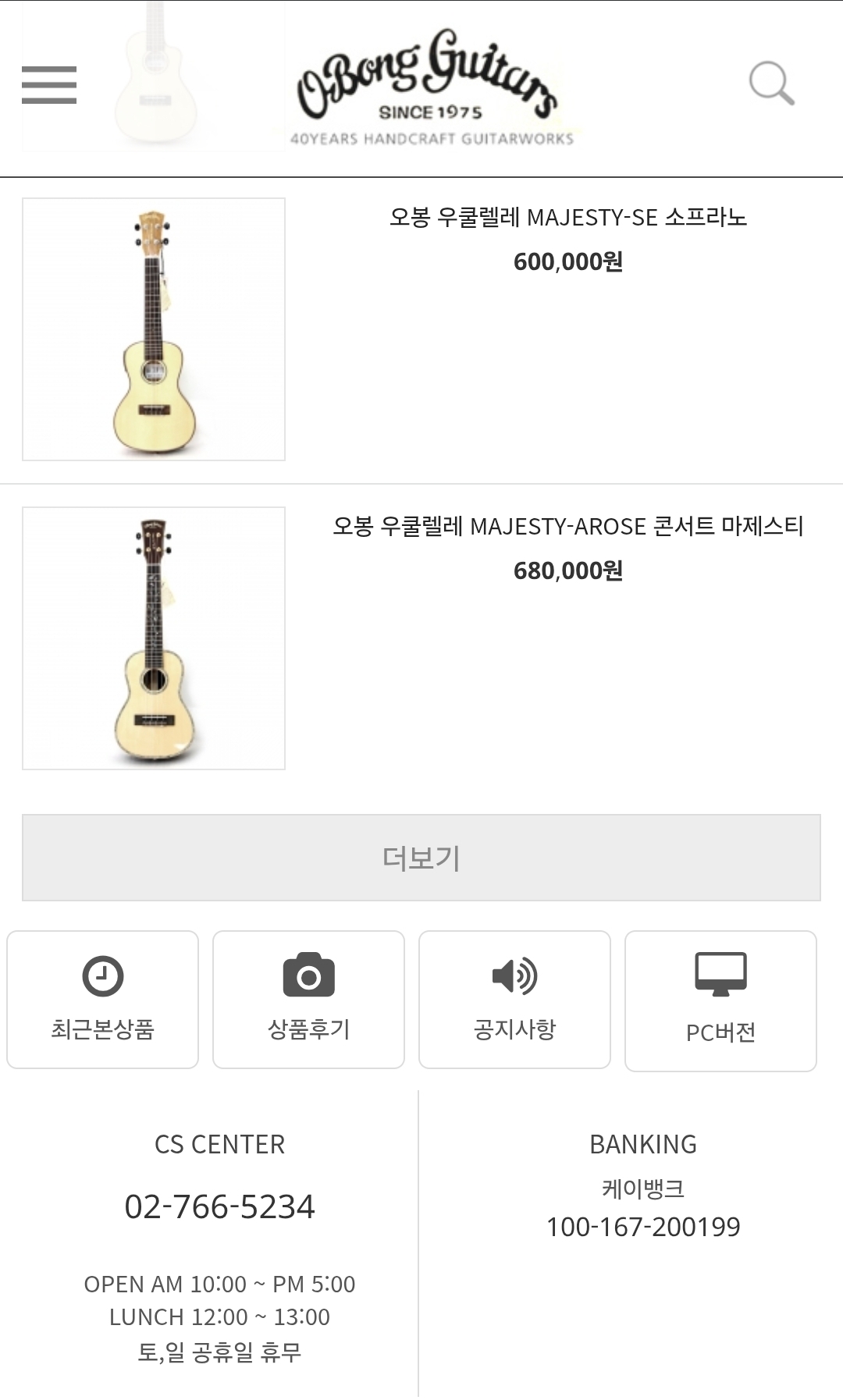
Task: Load more products with 더보기
Action: pyautogui.click(x=421, y=858)
